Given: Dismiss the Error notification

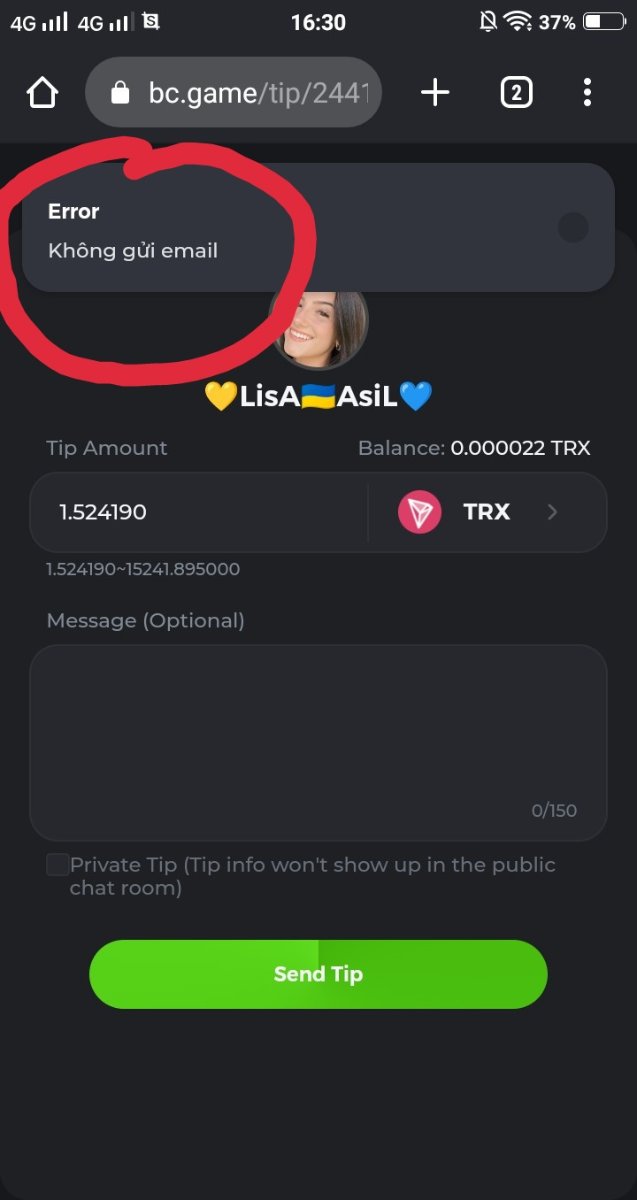Looking at the screenshot, I should (x=573, y=228).
